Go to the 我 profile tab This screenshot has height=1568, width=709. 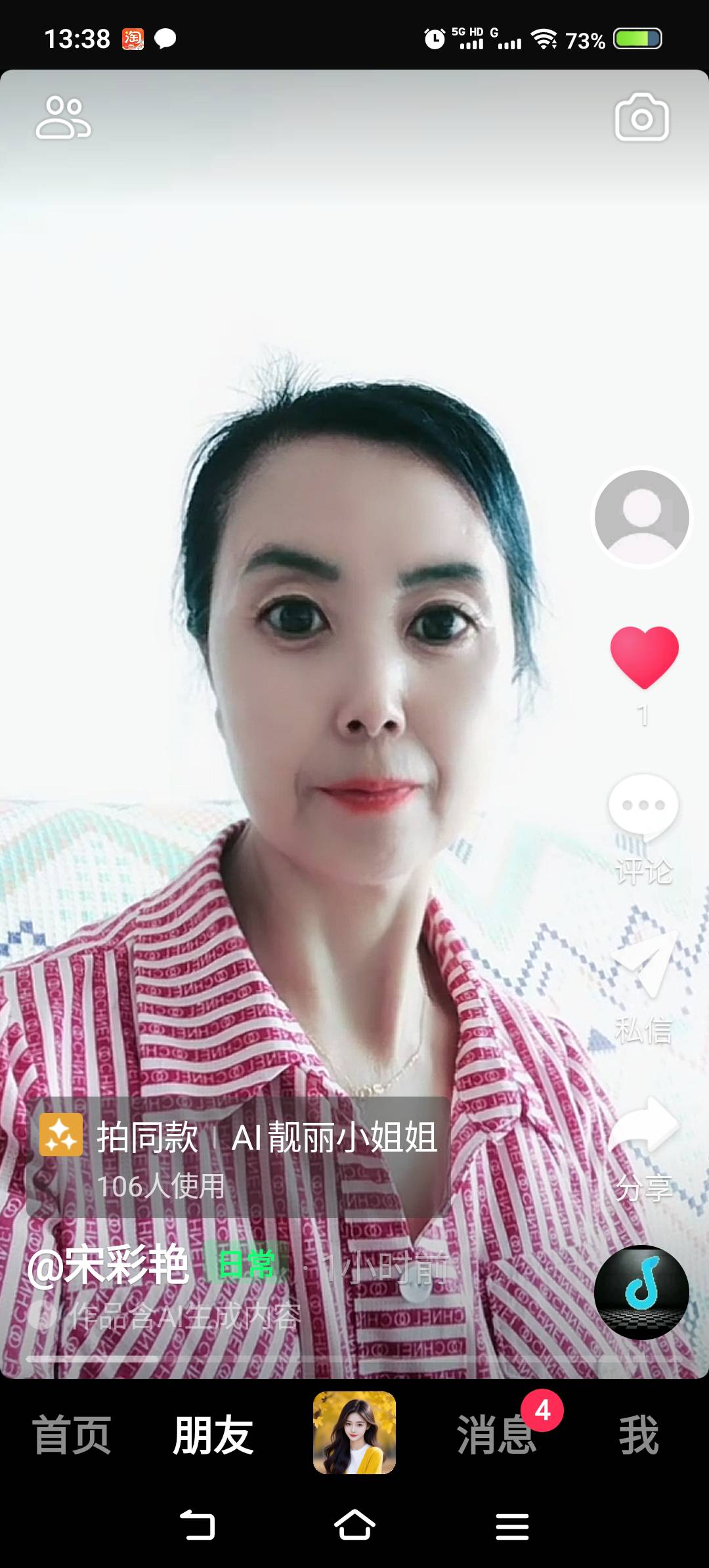tap(638, 1434)
